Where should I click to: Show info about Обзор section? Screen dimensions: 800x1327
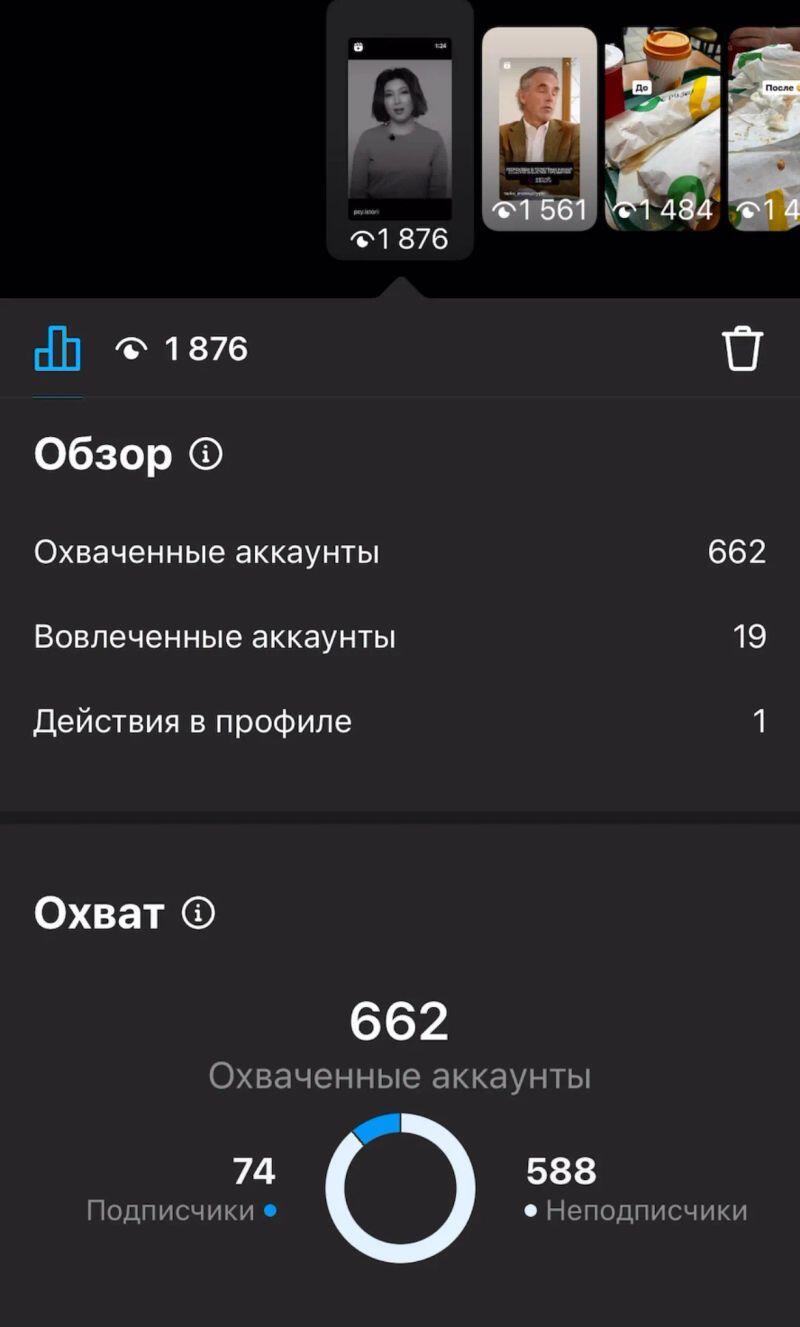pyautogui.click(x=206, y=455)
